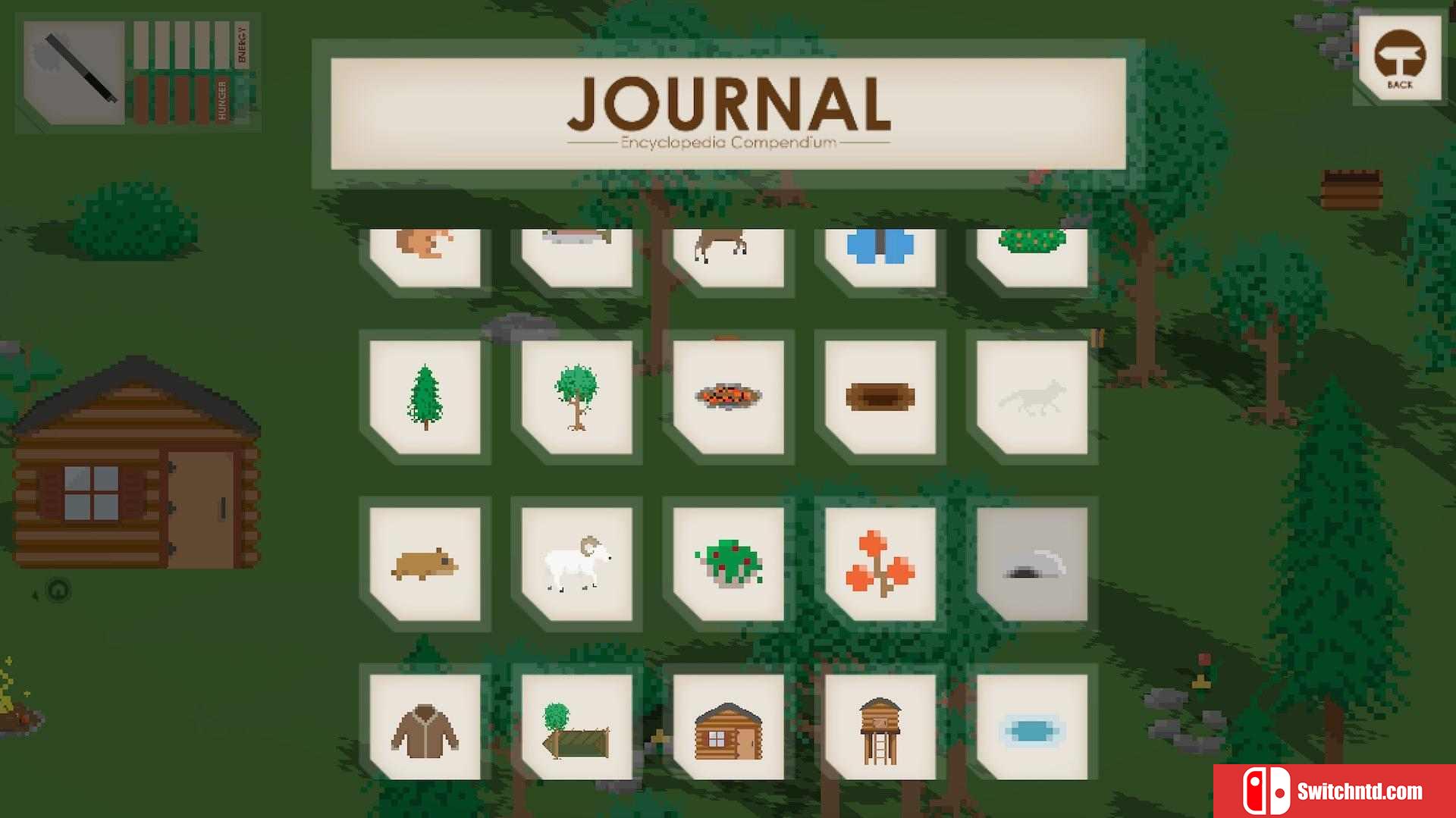Open the fallen log journal entry
The image size is (1456, 818).
(x=577, y=728)
